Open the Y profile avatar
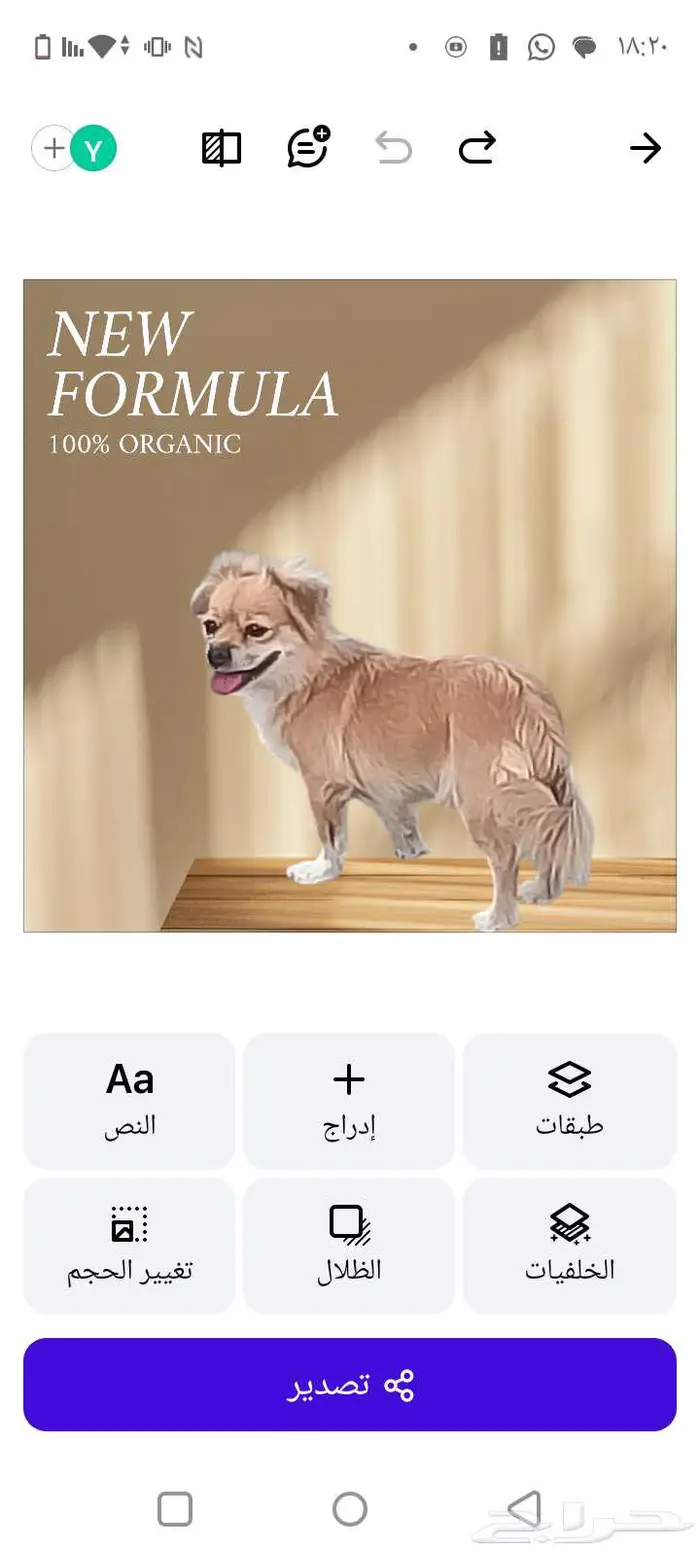Image resolution: width=700 pixels, height=1556 pixels. (94, 150)
